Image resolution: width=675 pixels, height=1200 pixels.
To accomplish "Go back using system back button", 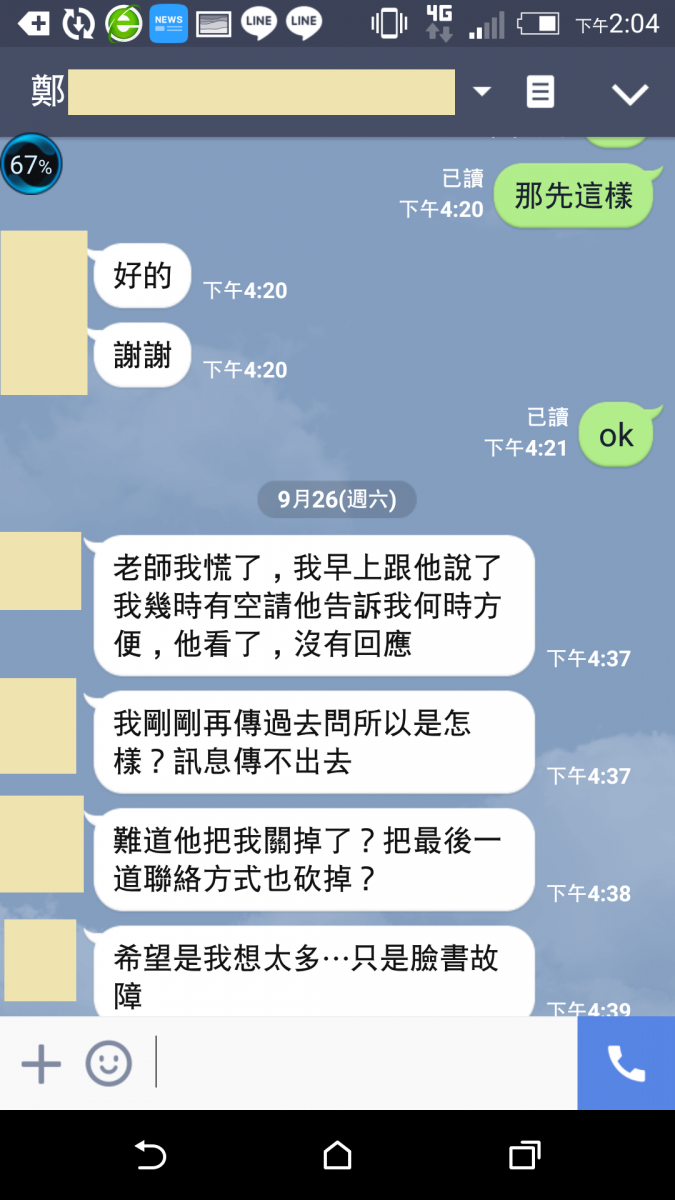I will [x=150, y=1156].
